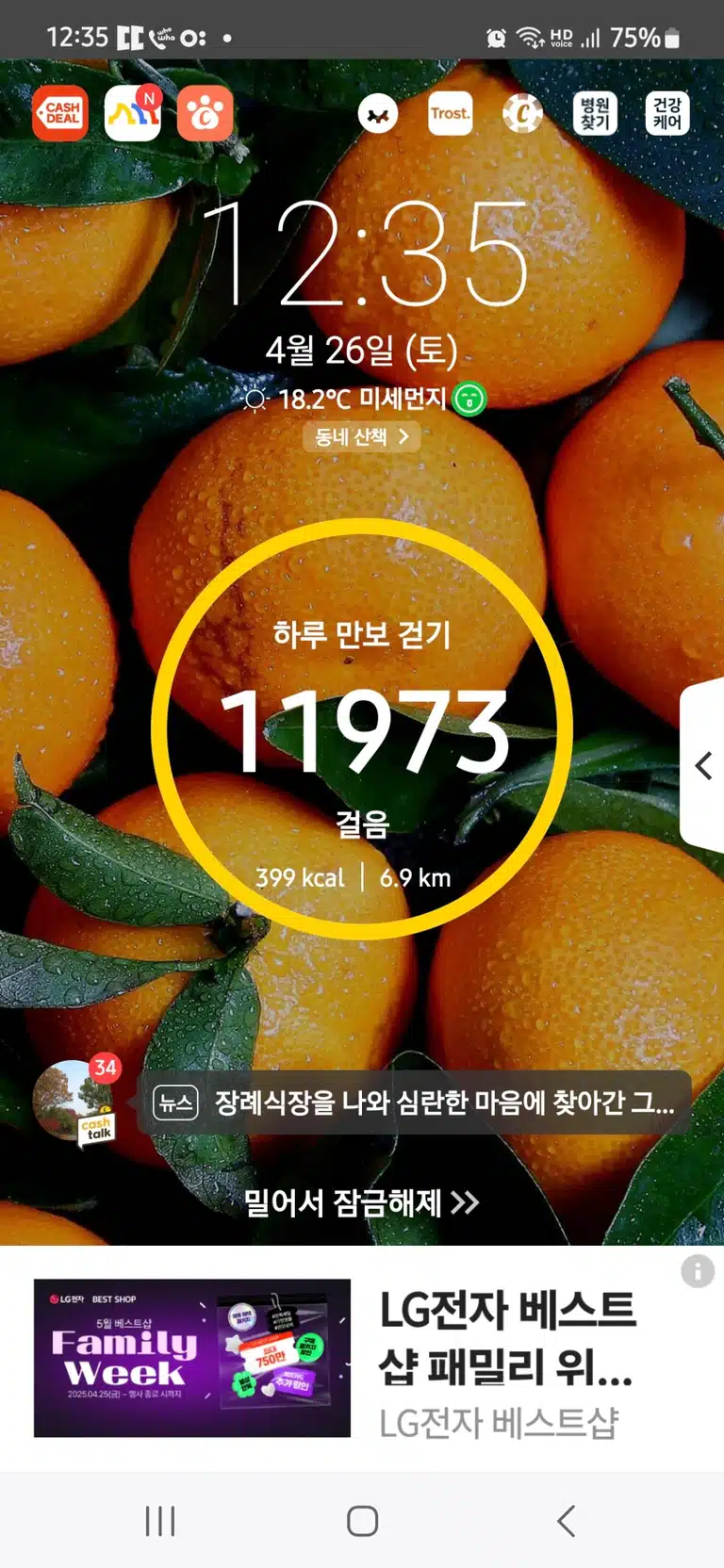
Task: Open the orange paw shortcut icon
Action: click(x=206, y=114)
